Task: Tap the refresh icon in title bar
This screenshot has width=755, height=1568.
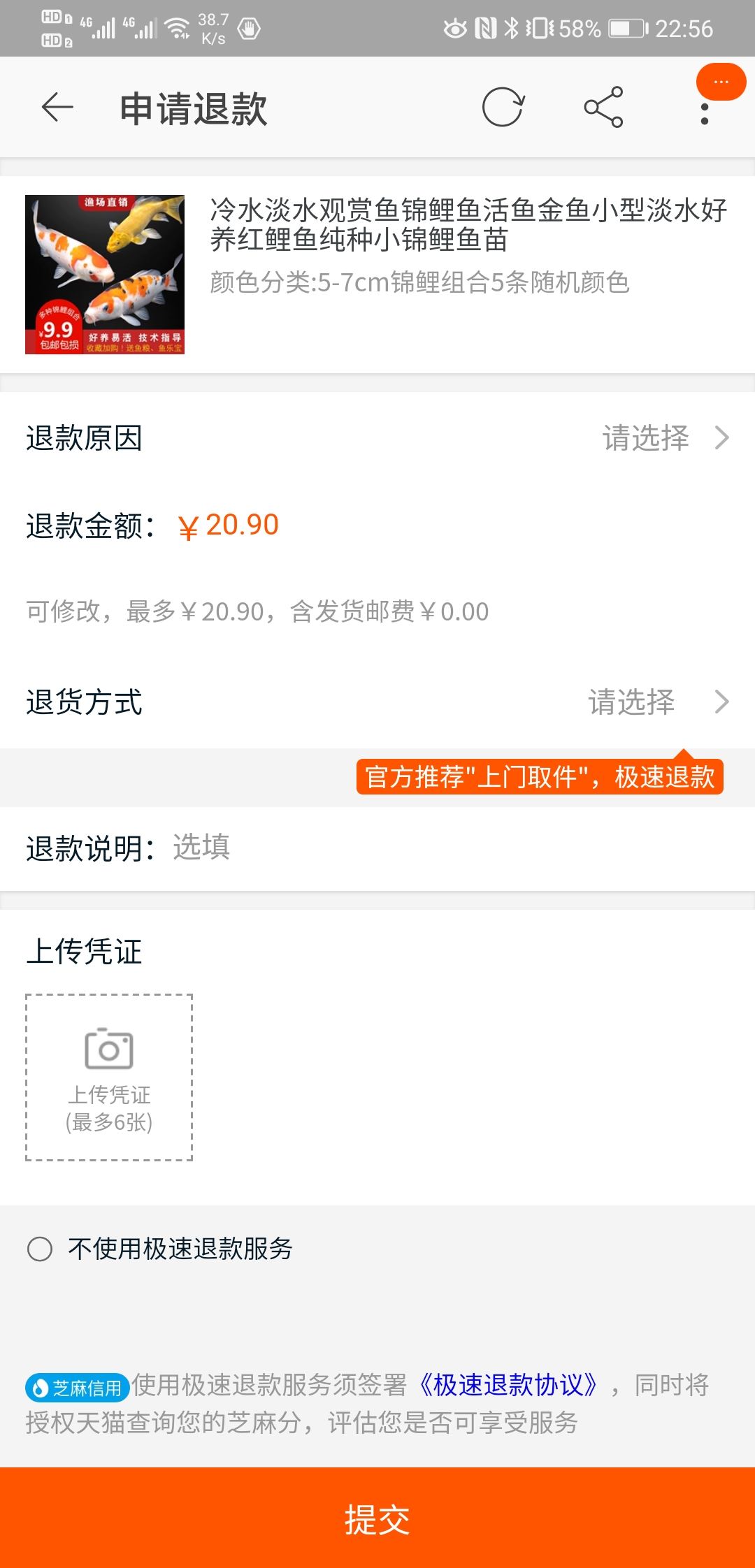Action: click(x=502, y=106)
